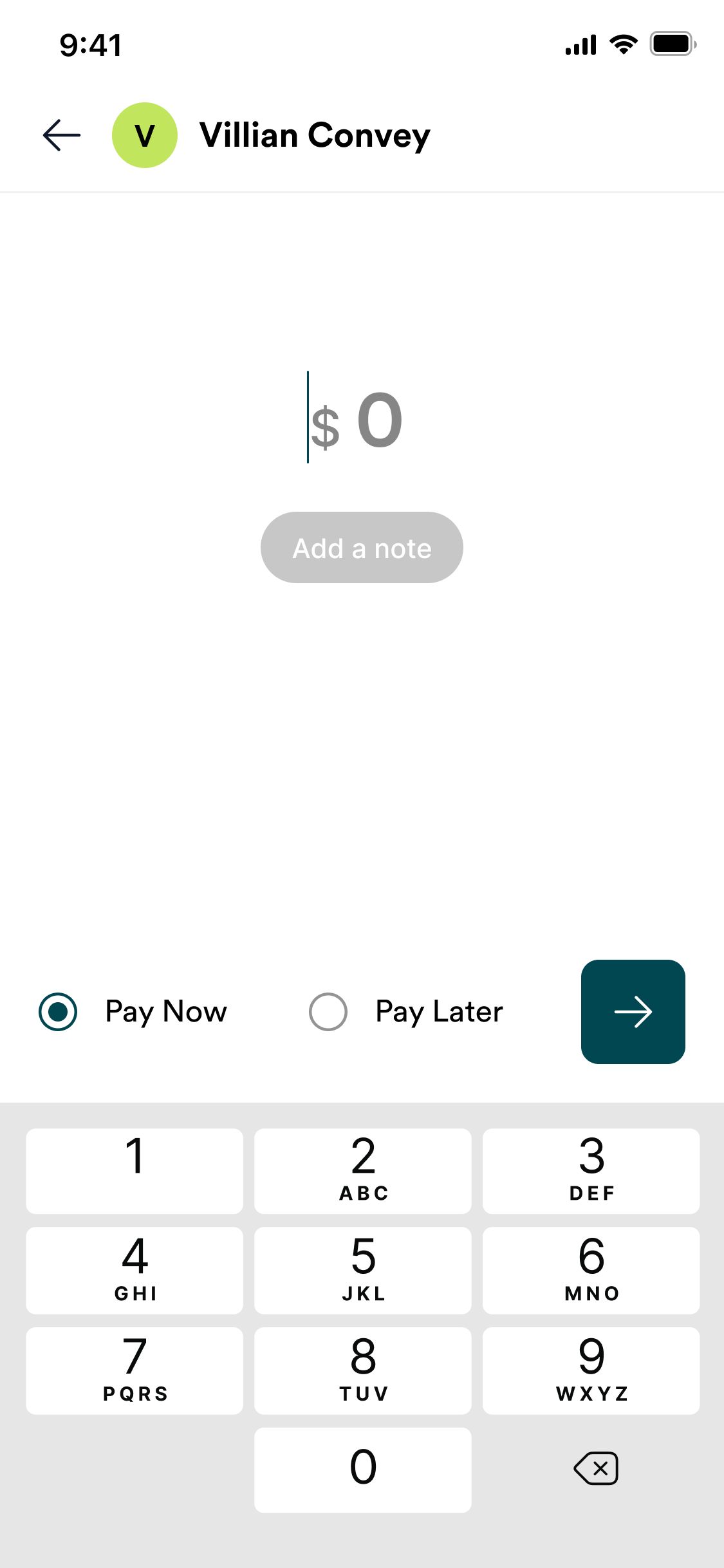Image resolution: width=724 pixels, height=1568 pixels.
Task: Choose the Pay Later option
Action: coord(328,1012)
